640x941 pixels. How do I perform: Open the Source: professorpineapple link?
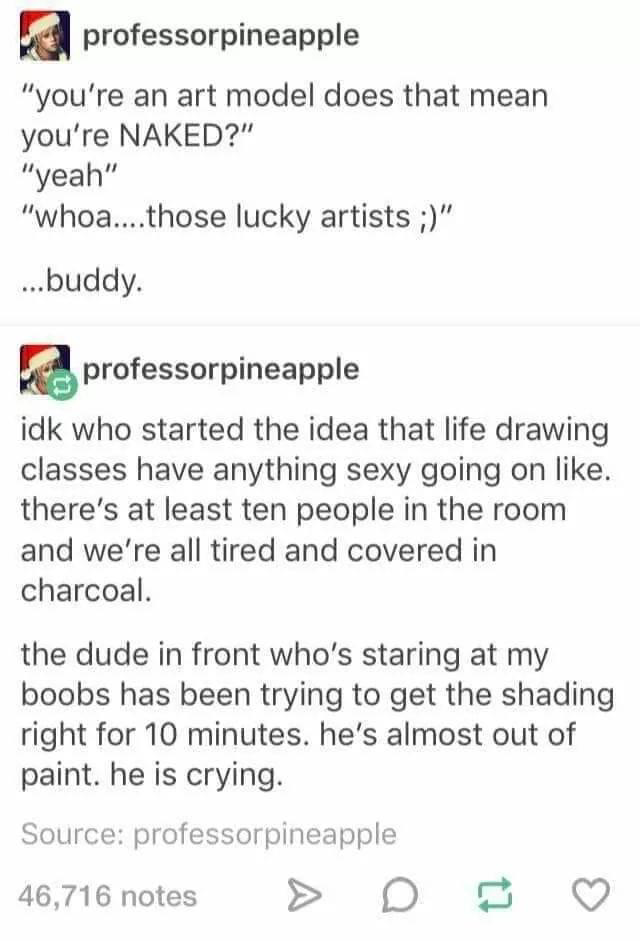[209, 833]
